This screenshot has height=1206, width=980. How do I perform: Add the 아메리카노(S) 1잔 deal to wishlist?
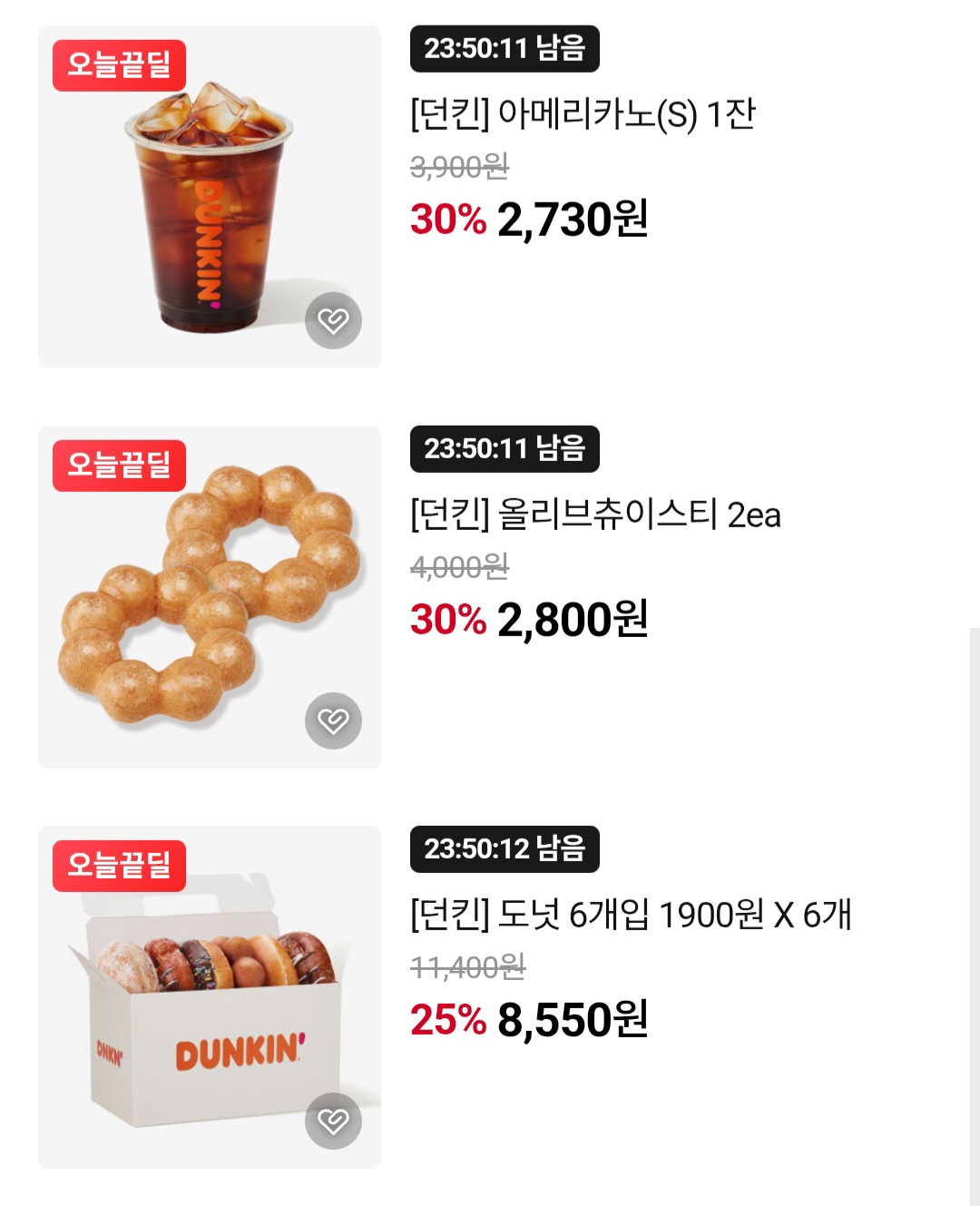coord(333,320)
